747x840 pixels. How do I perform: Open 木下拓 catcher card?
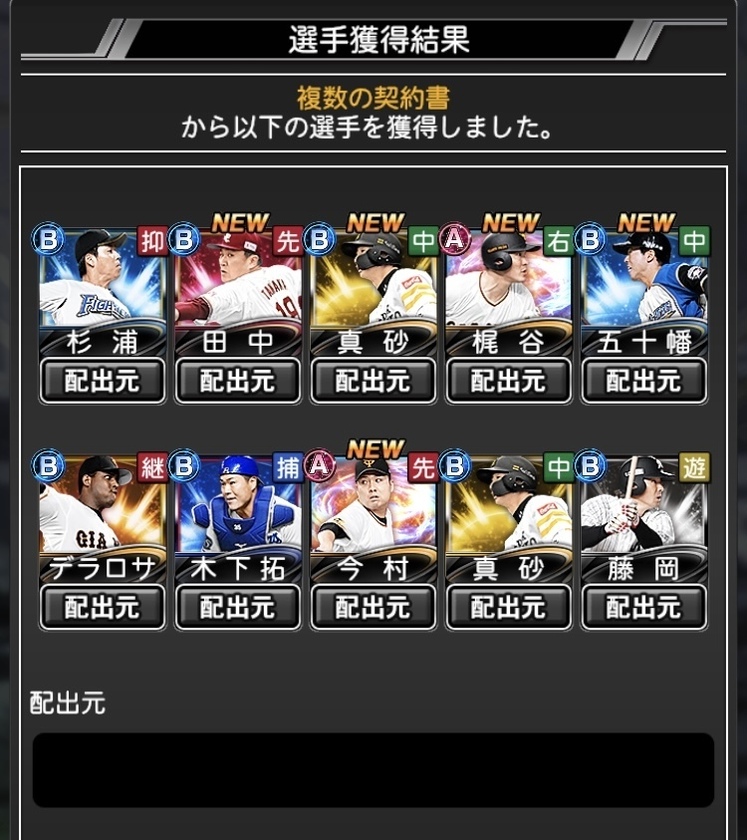238,510
